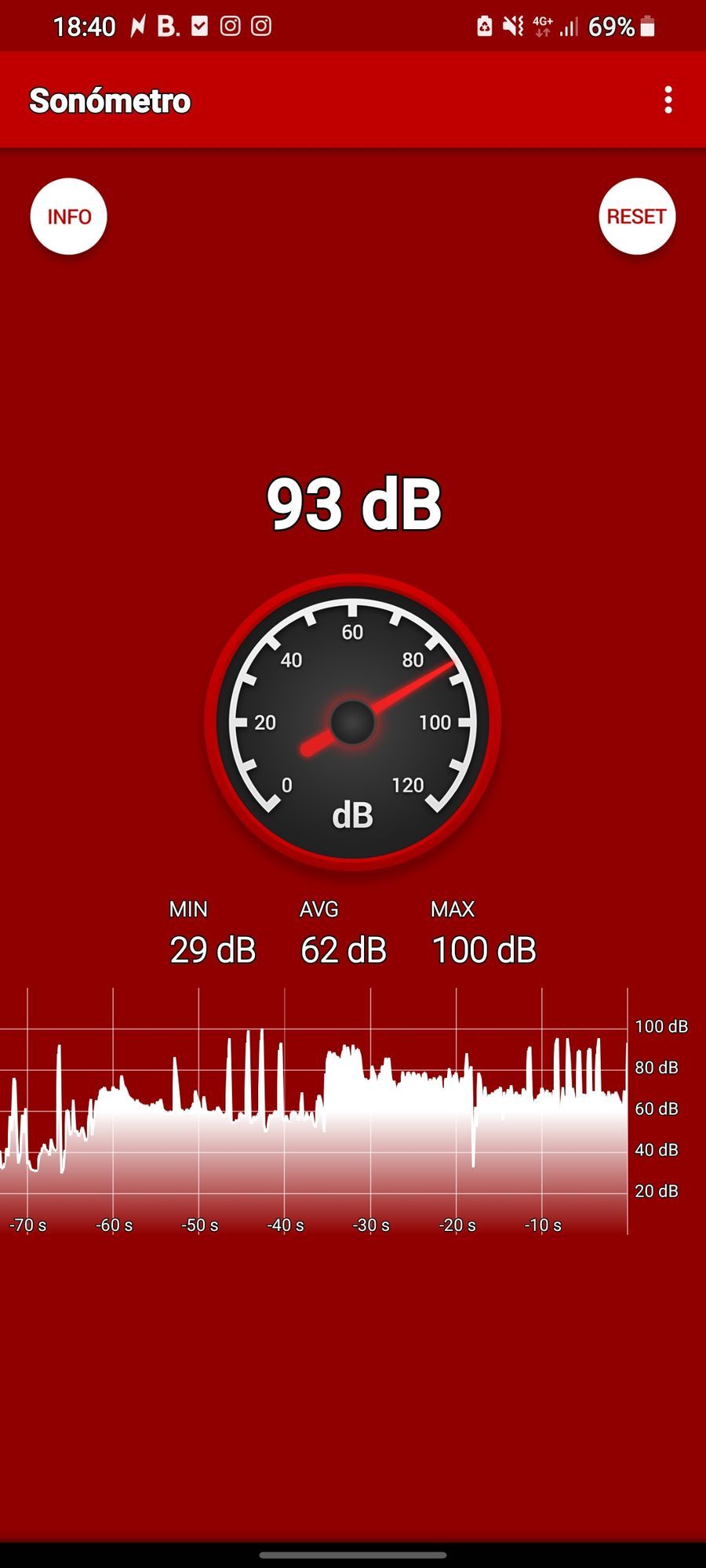
Task: Open the three-dot overflow menu
Action: click(668, 100)
